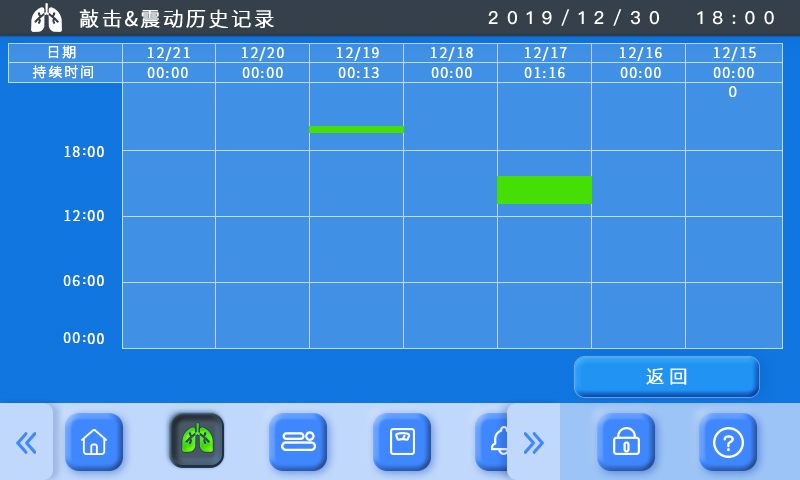The height and width of the screenshot is (480, 800).
Task: Open help with the question mark icon
Action: (728, 441)
